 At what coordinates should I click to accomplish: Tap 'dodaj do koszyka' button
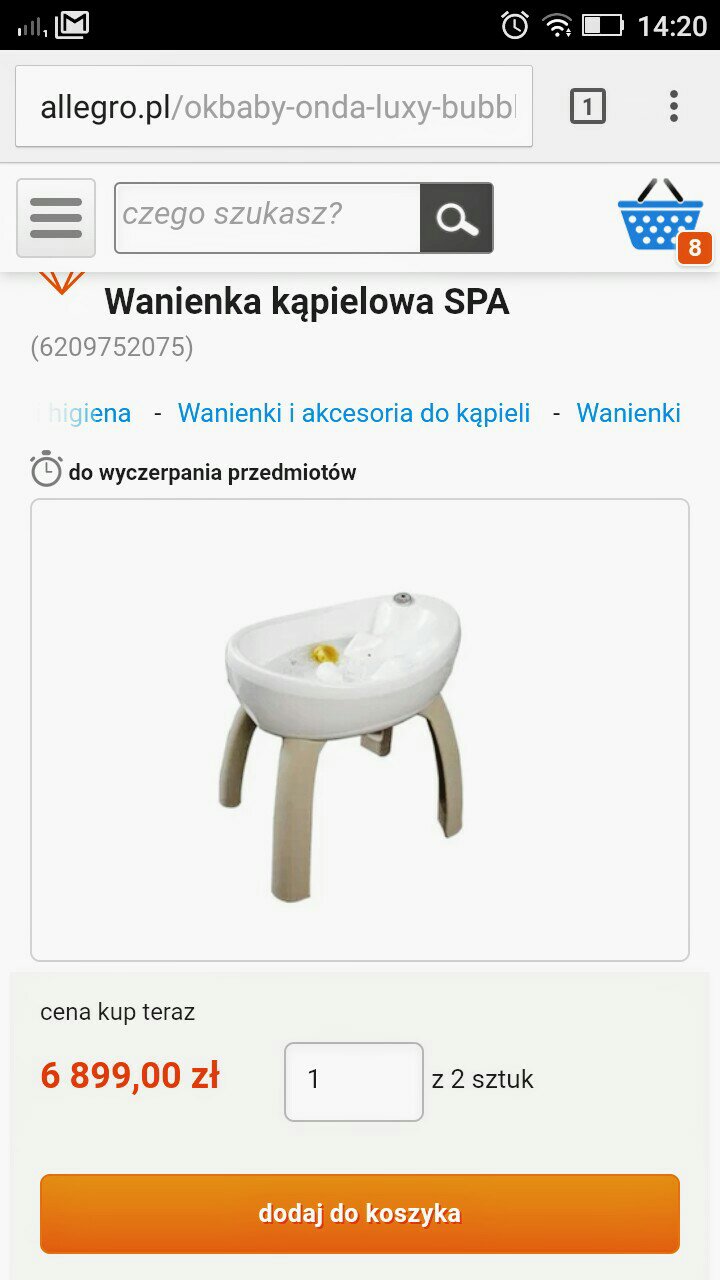(x=360, y=1214)
